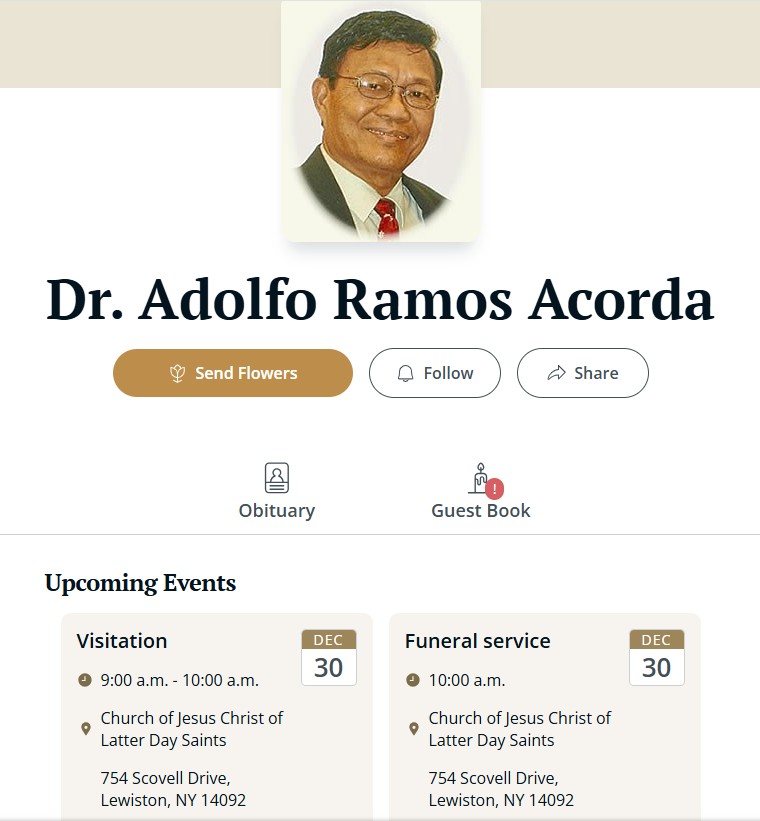760x821 pixels.
Task: Open the Visitation event card
Action: (x=216, y=715)
